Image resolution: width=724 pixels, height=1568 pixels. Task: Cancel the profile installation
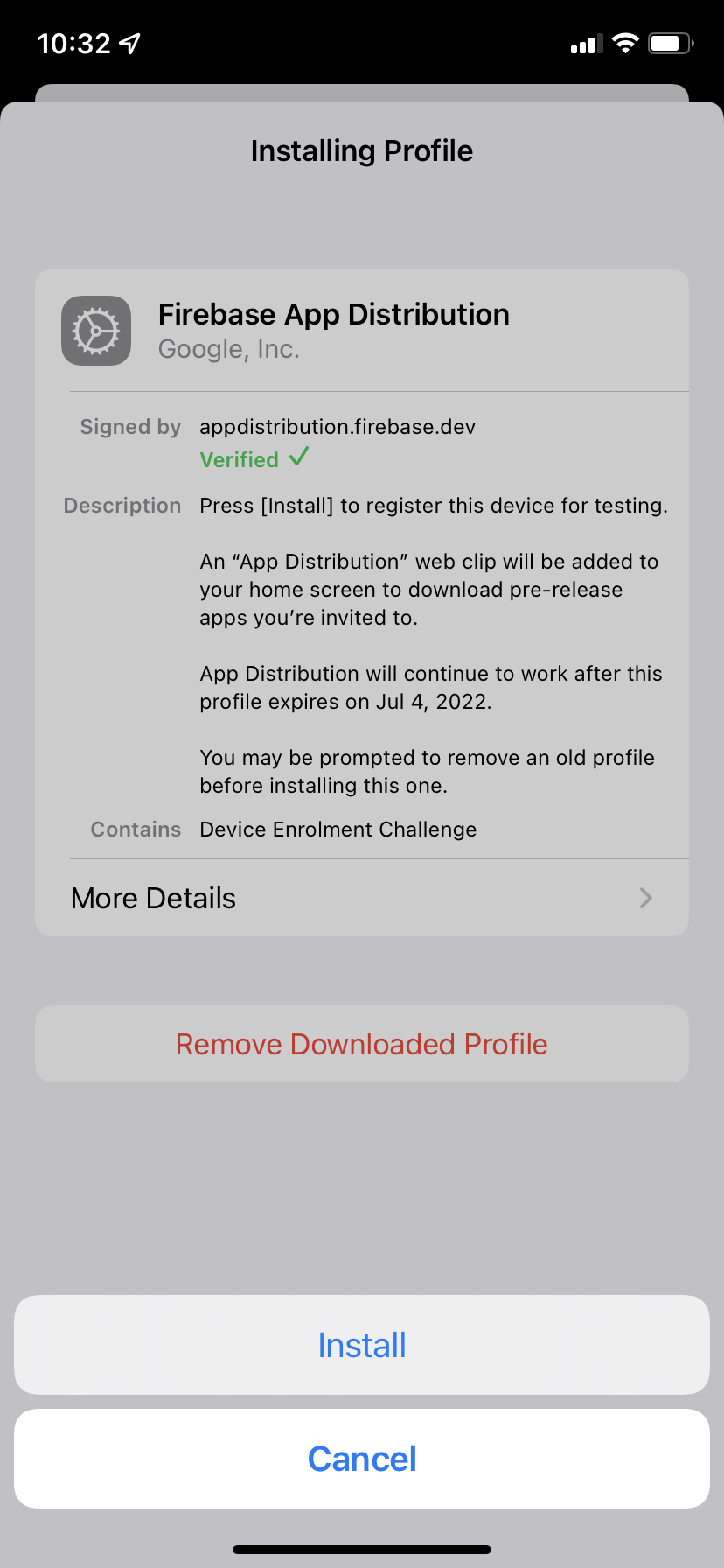coord(362,1459)
